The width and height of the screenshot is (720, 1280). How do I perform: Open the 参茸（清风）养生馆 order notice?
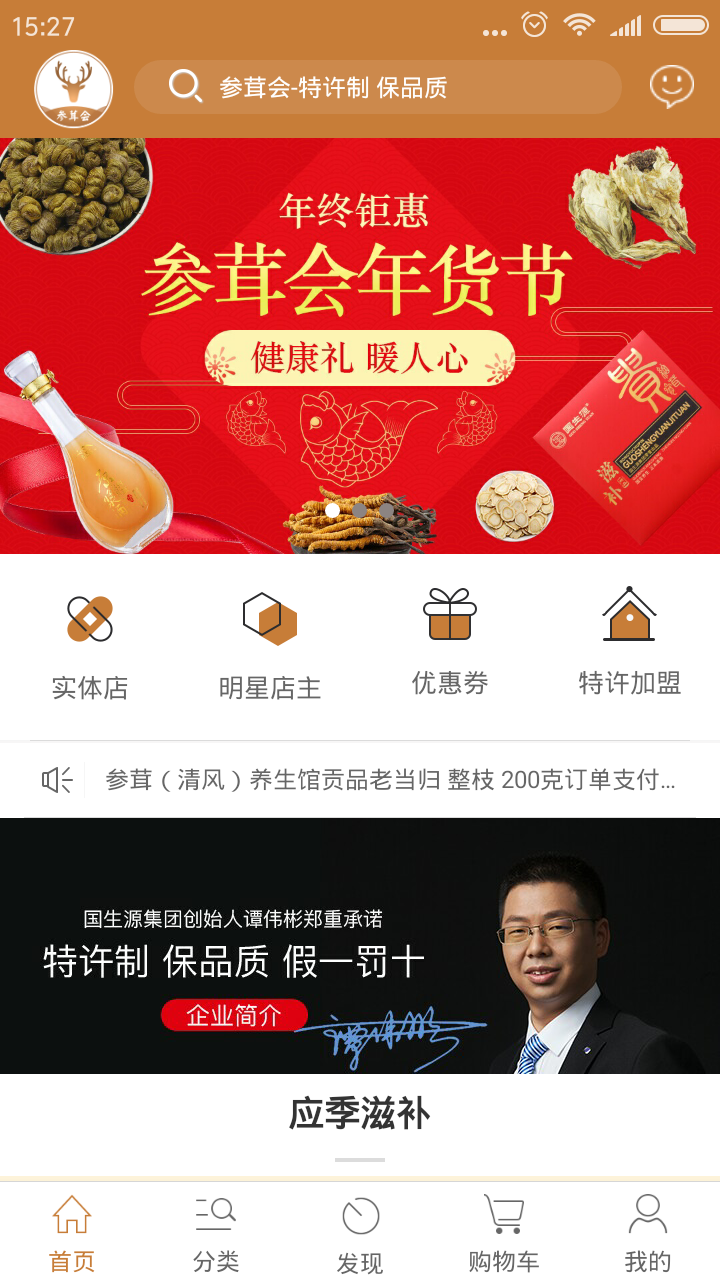point(390,780)
